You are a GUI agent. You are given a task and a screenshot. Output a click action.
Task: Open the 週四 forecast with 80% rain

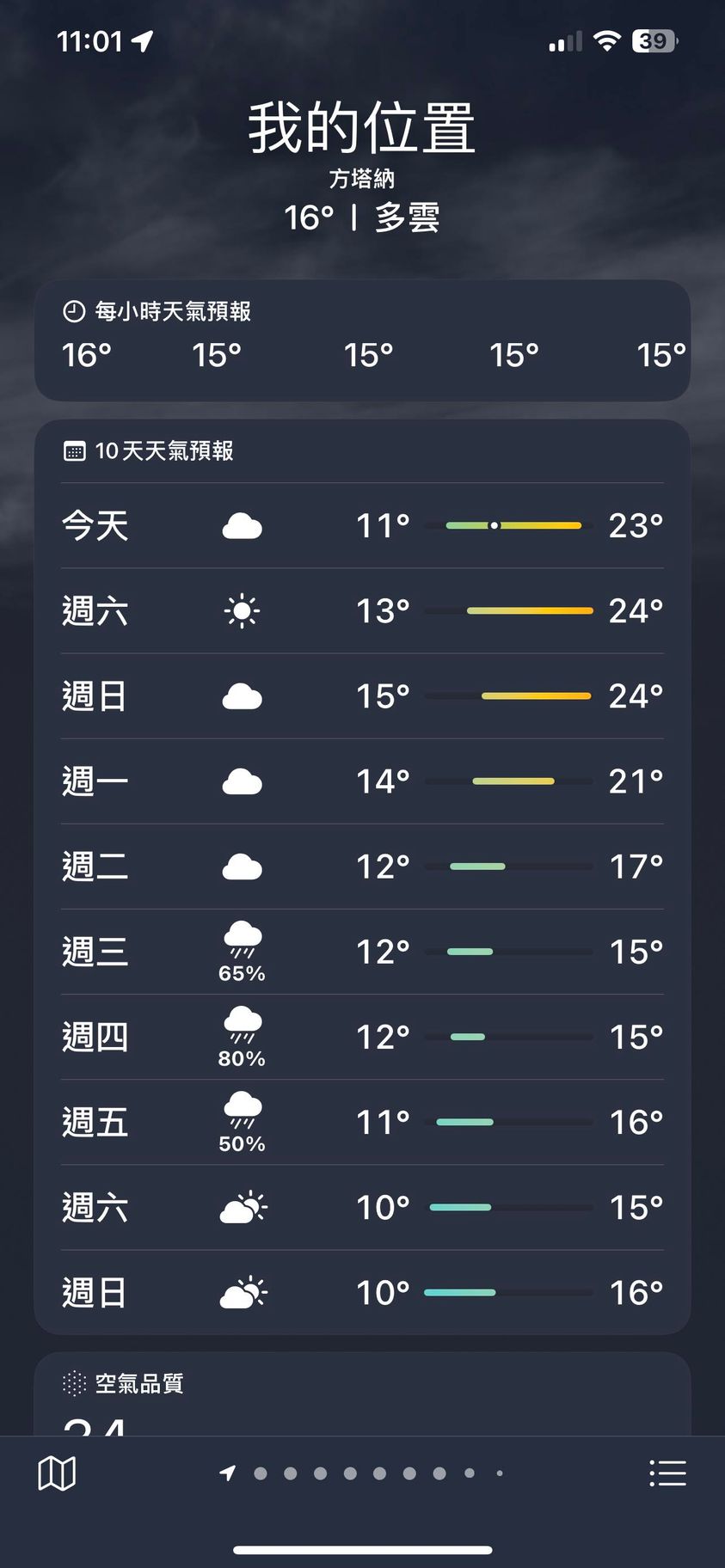click(362, 1037)
